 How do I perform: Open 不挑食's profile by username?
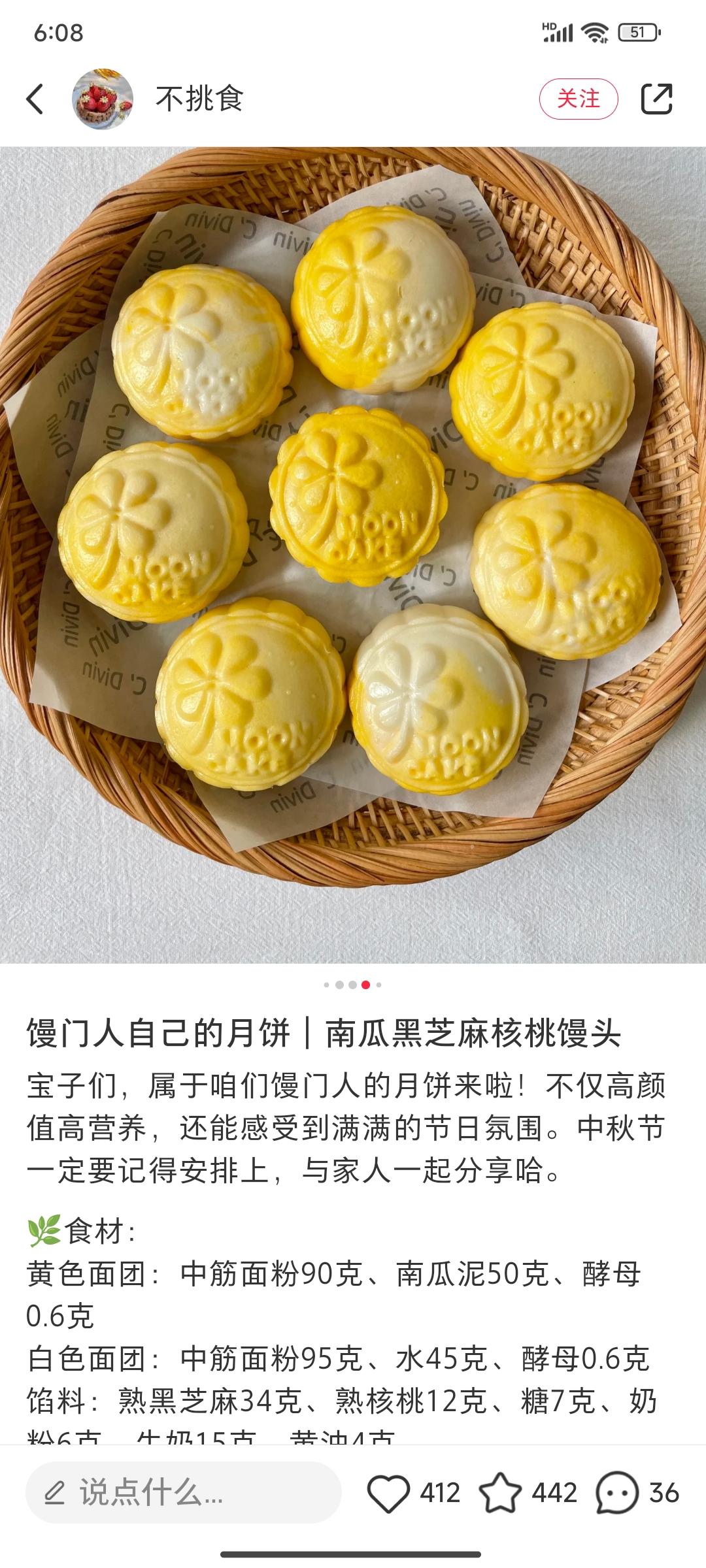(x=199, y=99)
